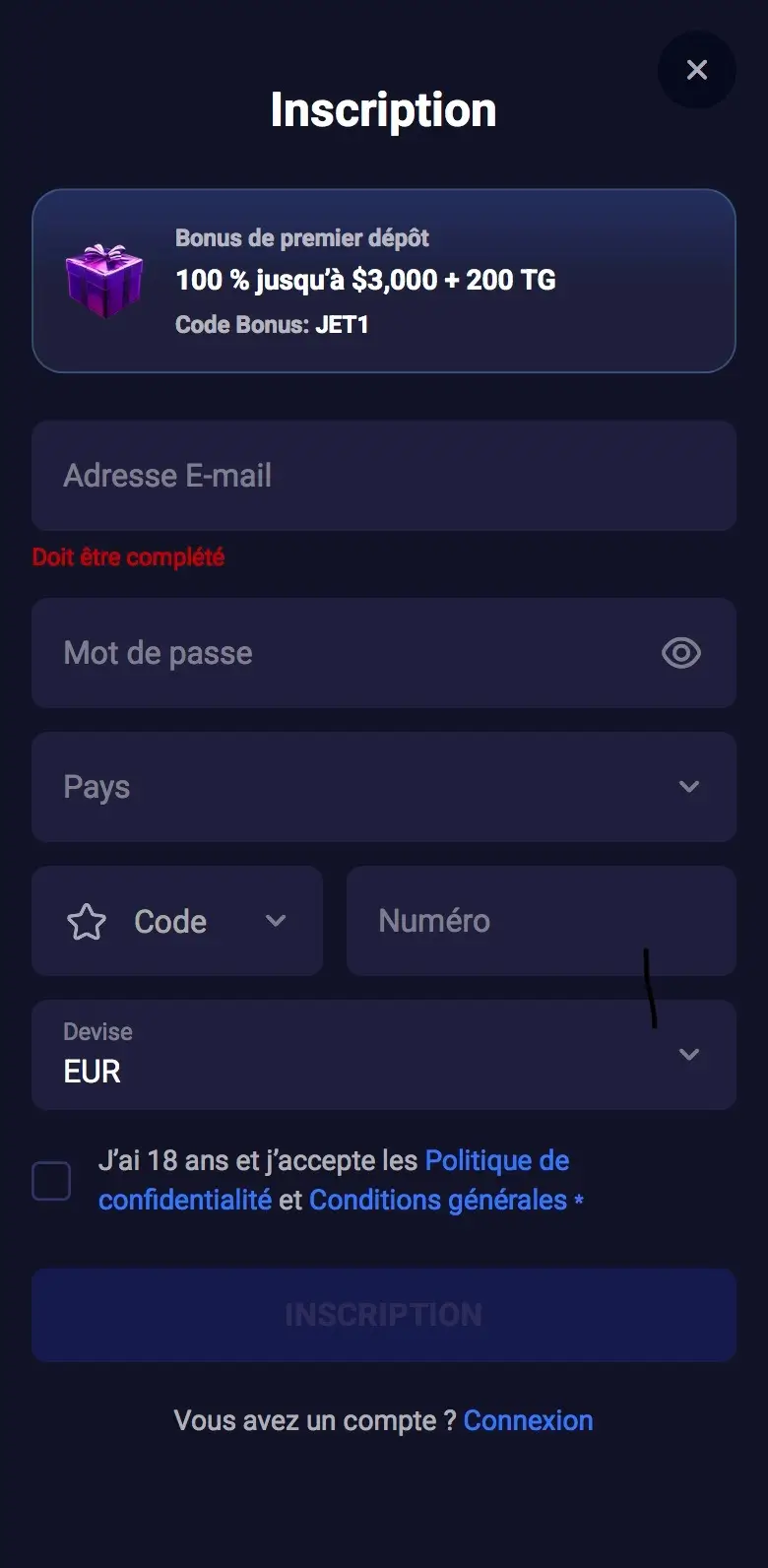Check the 18 ans acceptance checkbox
Image resolution: width=768 pixels, height=1568 pixels.
51,1181
